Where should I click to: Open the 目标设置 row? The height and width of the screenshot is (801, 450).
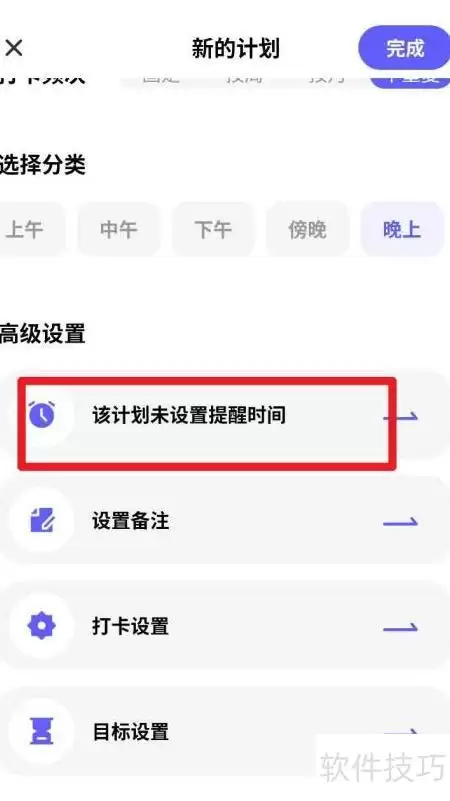click(225, 732)
